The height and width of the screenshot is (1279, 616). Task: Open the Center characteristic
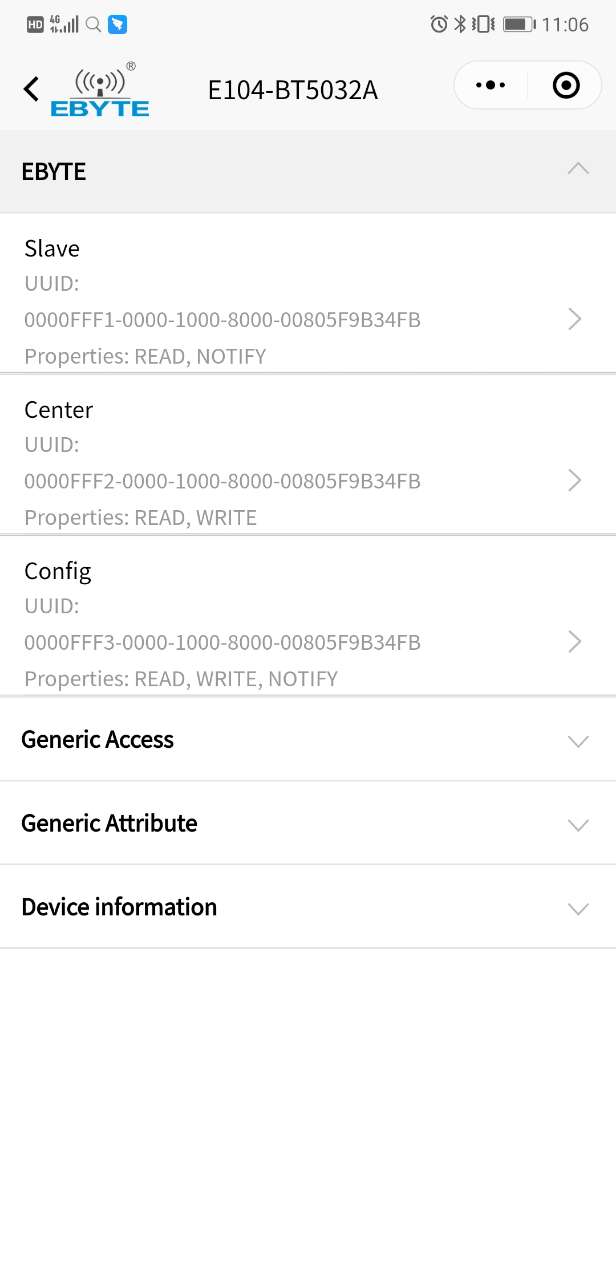[307, 463]
